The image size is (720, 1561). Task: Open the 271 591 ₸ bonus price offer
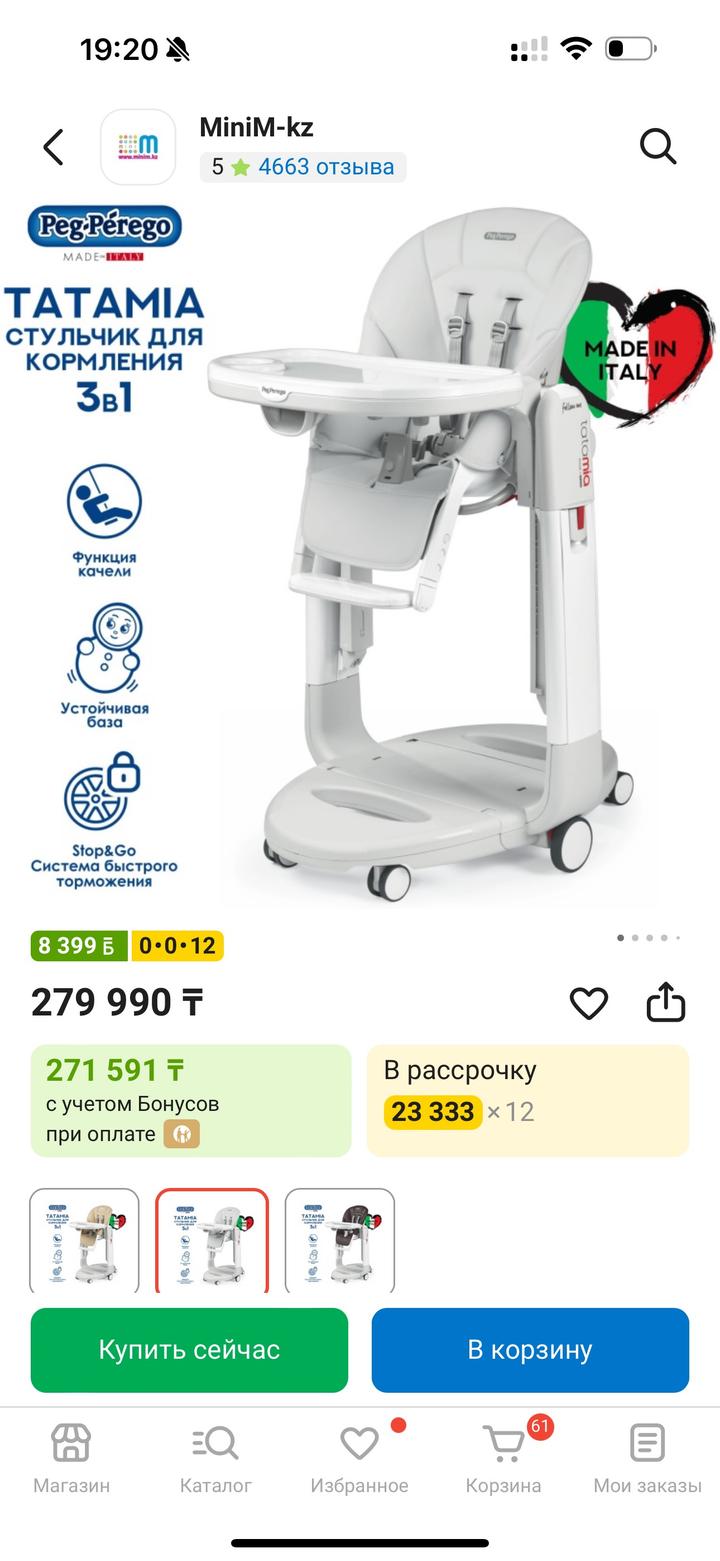pos(190,1100)
